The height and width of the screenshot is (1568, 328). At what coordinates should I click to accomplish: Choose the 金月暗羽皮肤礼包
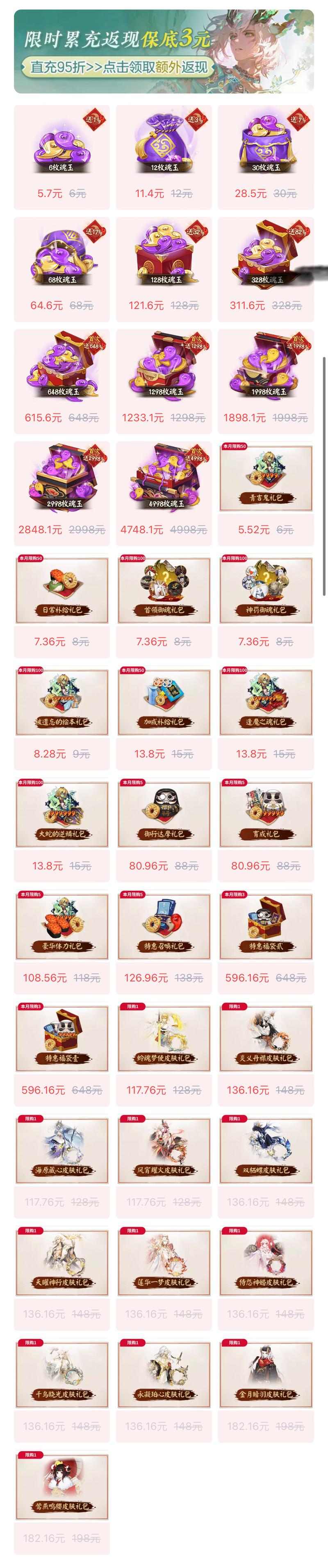(x=266, y=1389)
